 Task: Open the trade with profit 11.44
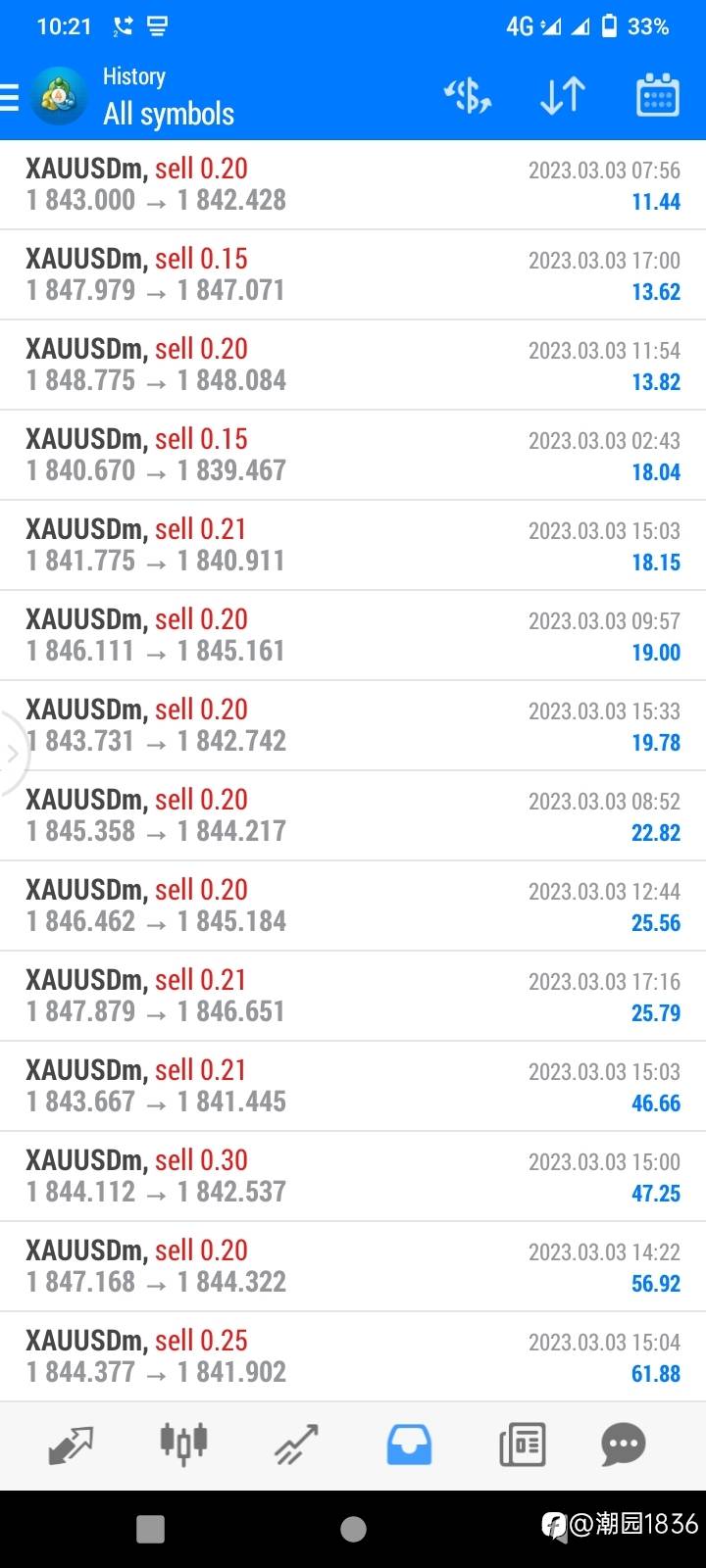tap(353, 185)
